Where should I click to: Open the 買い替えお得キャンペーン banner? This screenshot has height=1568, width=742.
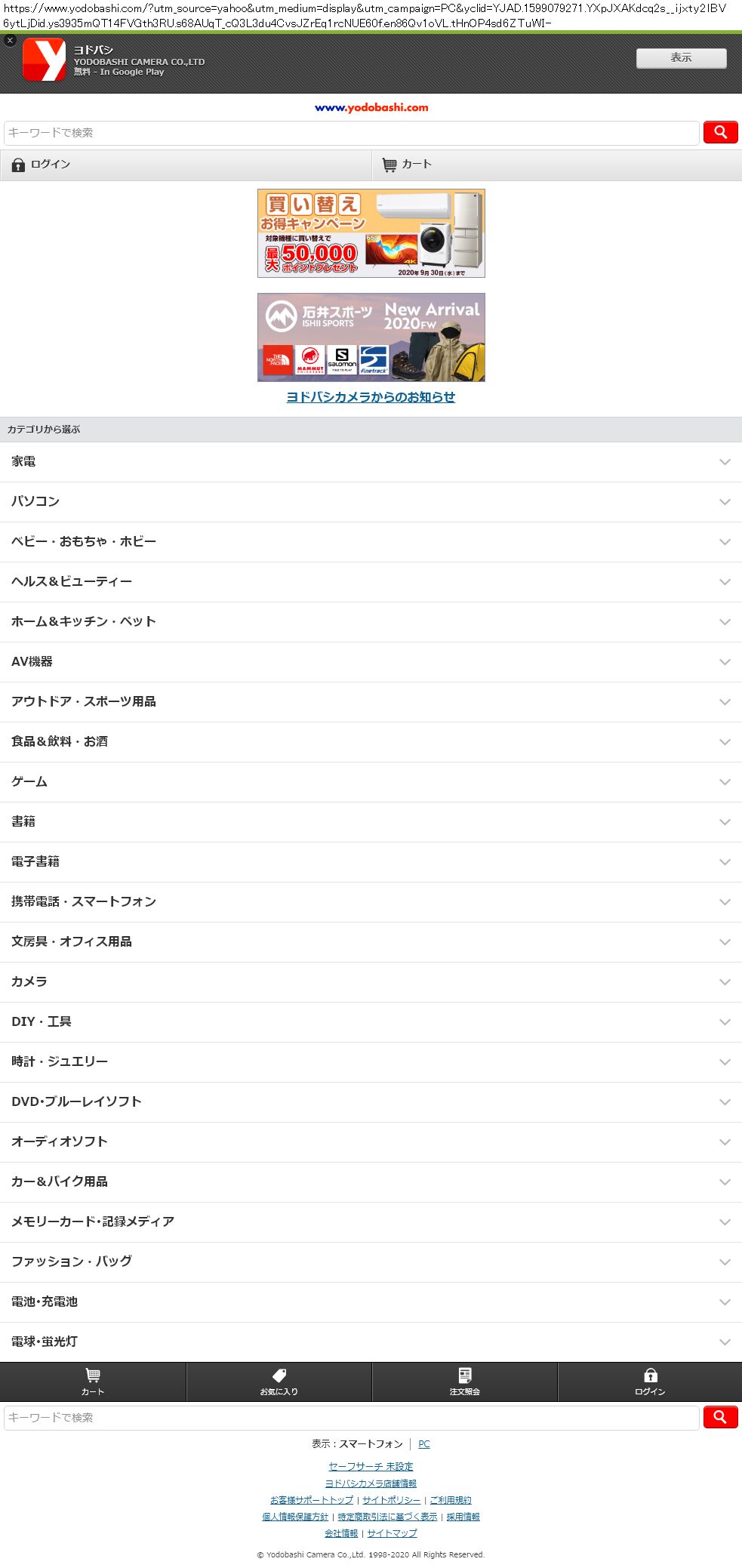pyautogui.click(x=371, y=233)
